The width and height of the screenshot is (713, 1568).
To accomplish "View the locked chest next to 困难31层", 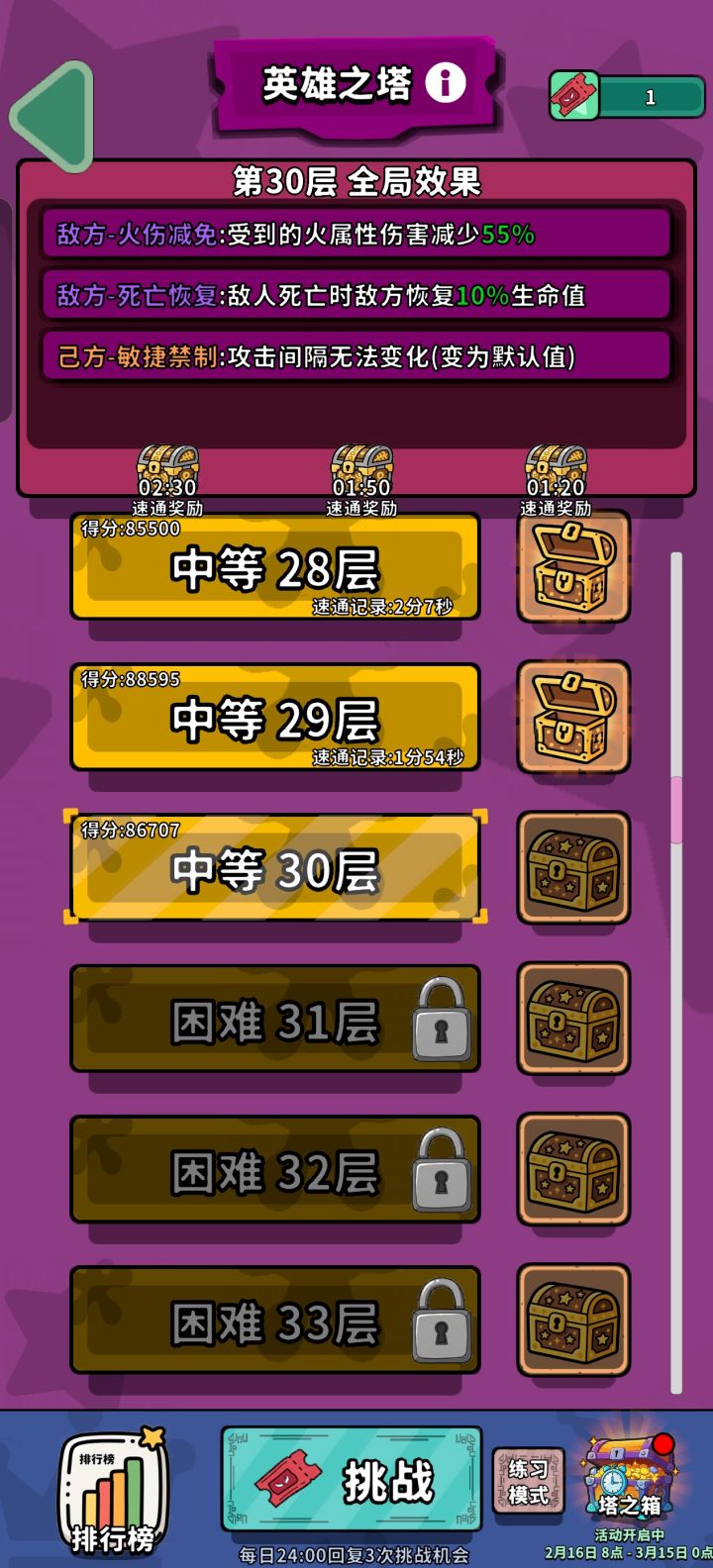I will (572, 1019).
